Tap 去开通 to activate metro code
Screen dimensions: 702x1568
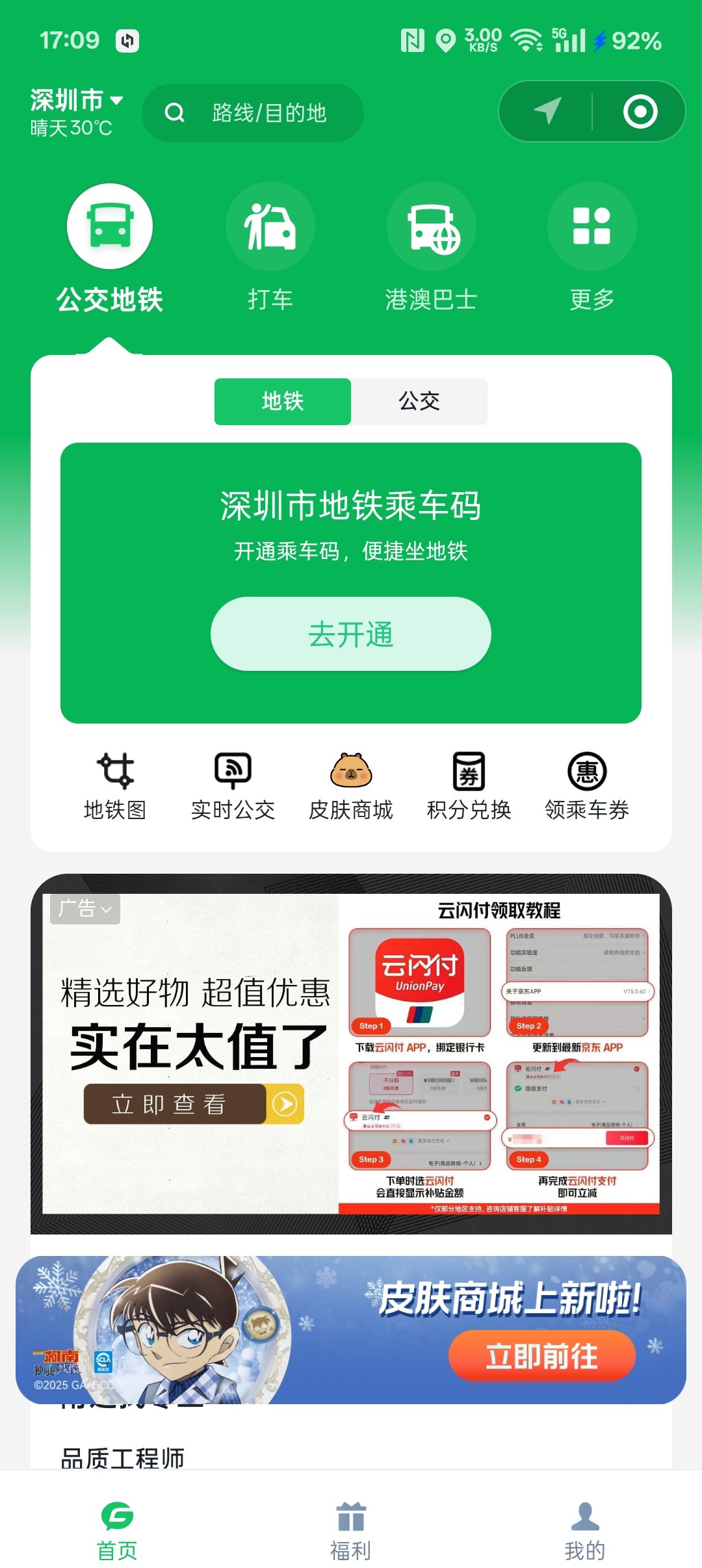(x=350, y=634)
